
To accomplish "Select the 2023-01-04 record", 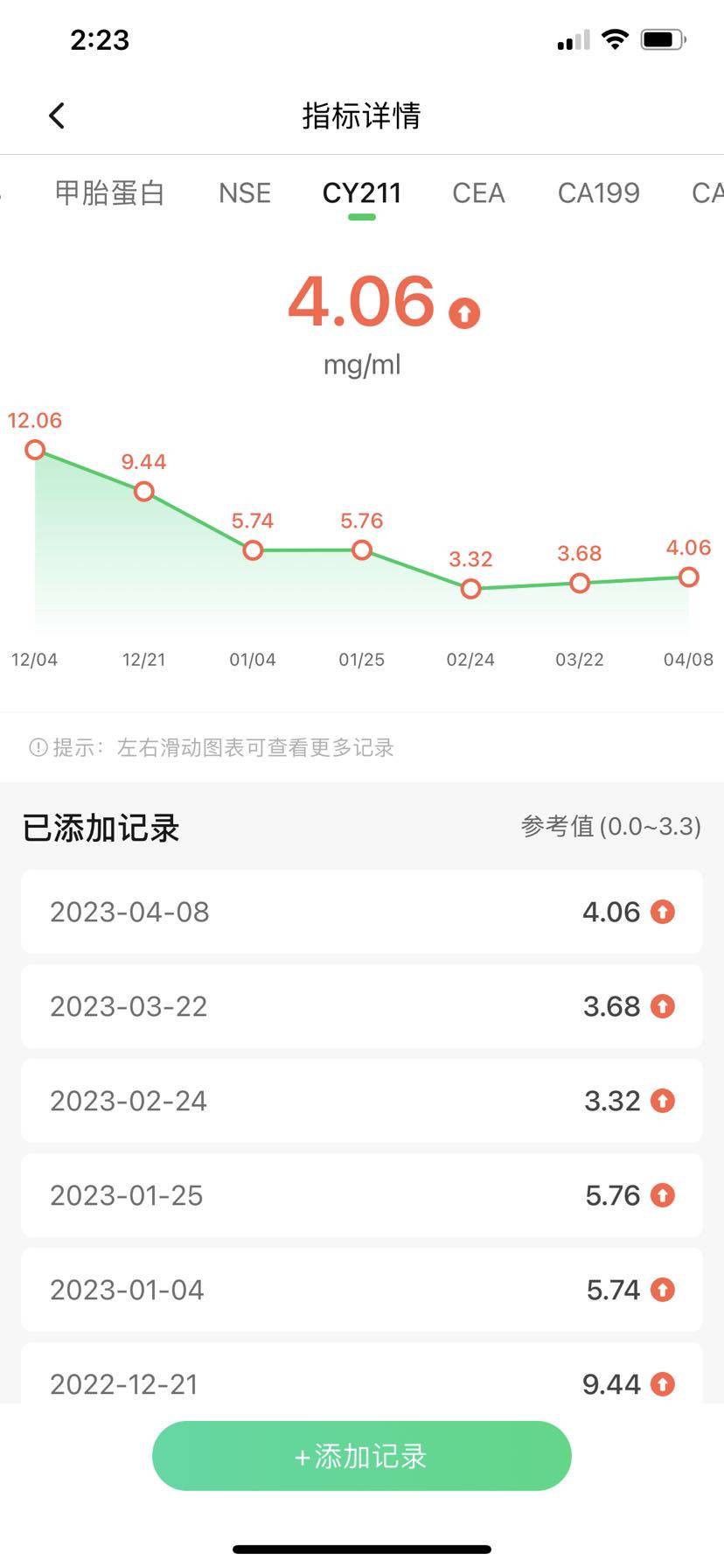I will (362, 1290).
